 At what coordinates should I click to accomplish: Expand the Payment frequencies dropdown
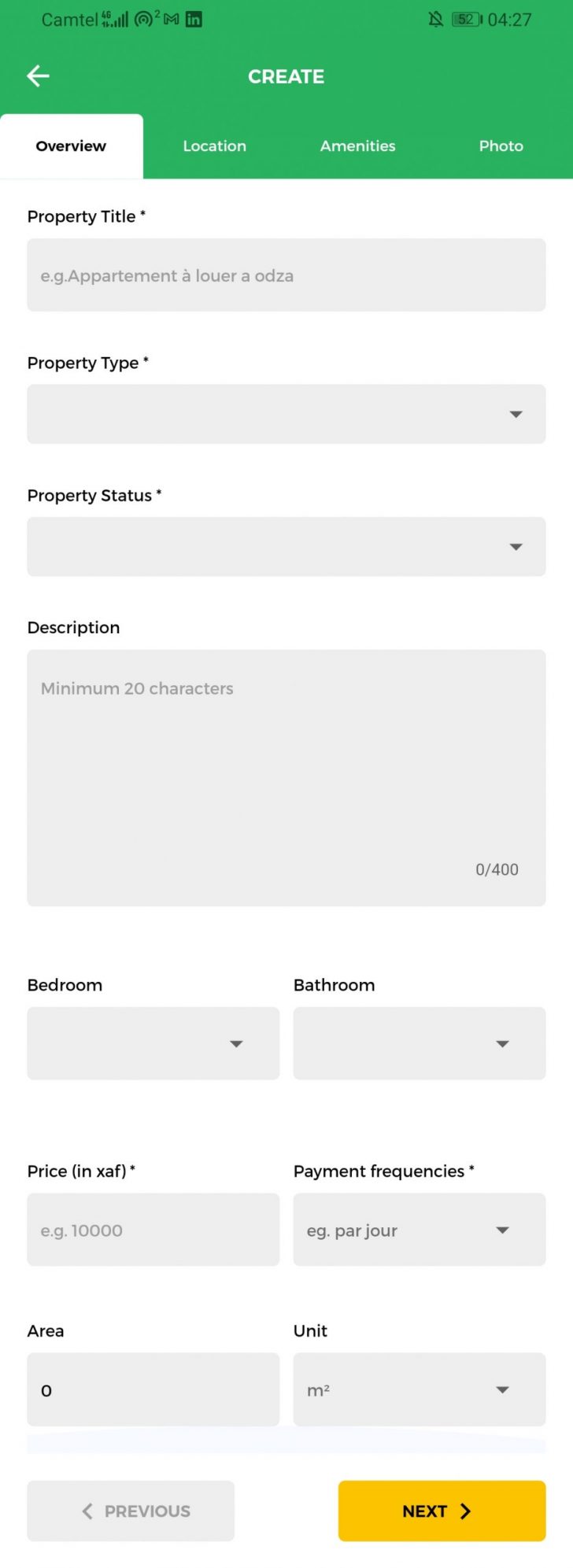tap(419, 1230)
